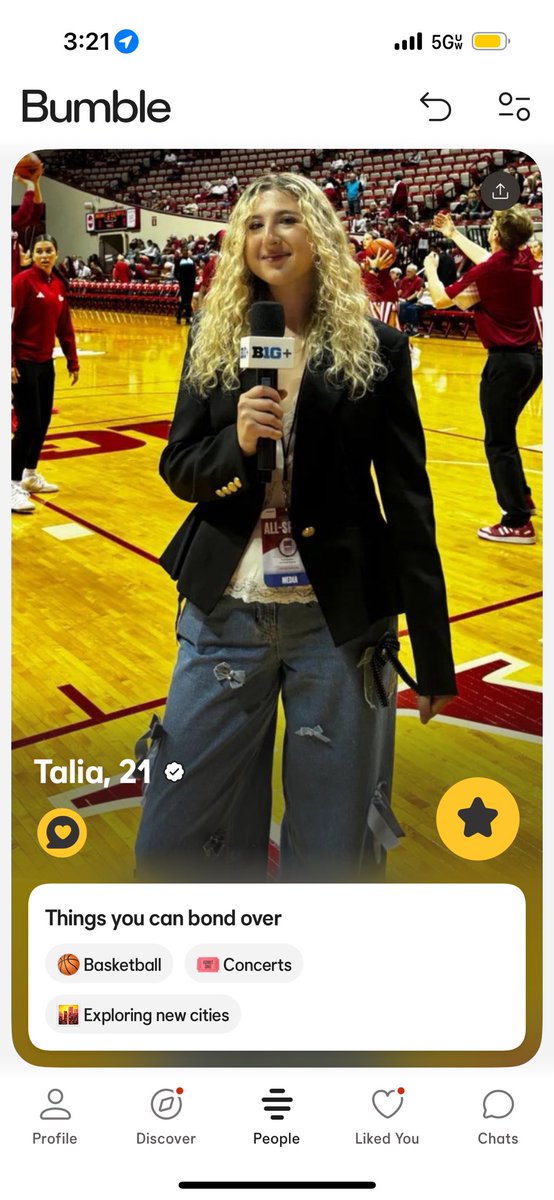This screenshot has height=1200, width=554.
Task: Switch to the Discover tab
Action: pyautogui.click(x=166, y=1116)
